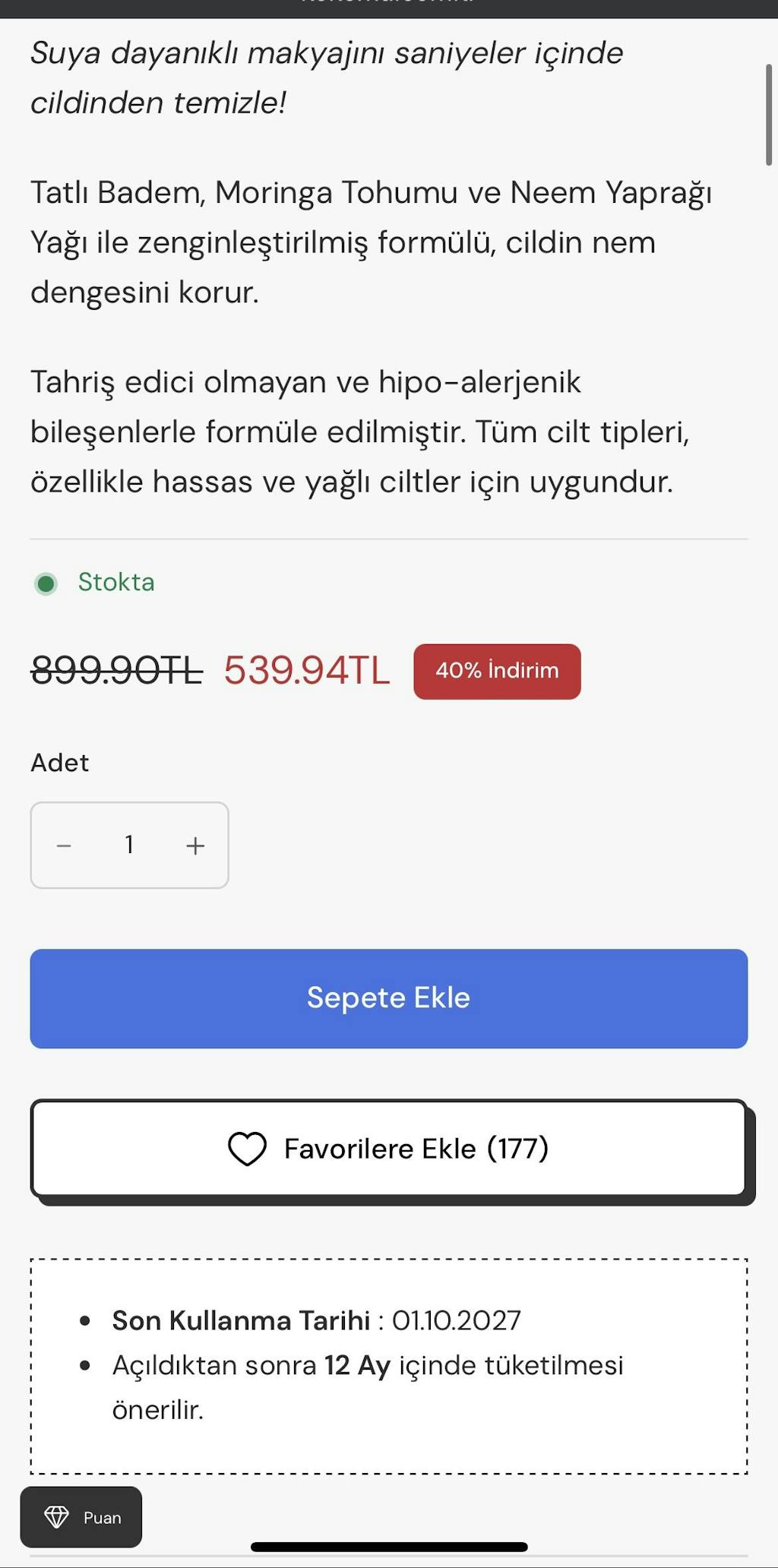Decrease quantity with the minus button
Screen dimensions: 778x1568
(65, 846)
